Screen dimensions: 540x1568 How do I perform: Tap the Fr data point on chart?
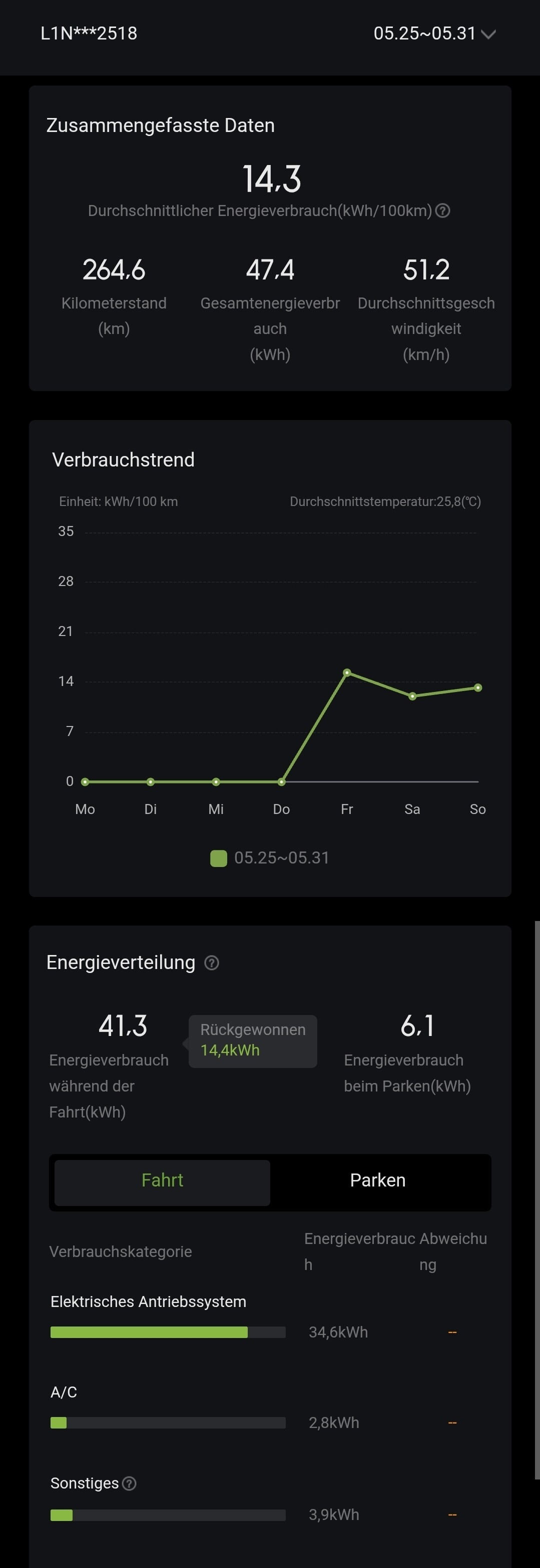[x=347, y=672]
